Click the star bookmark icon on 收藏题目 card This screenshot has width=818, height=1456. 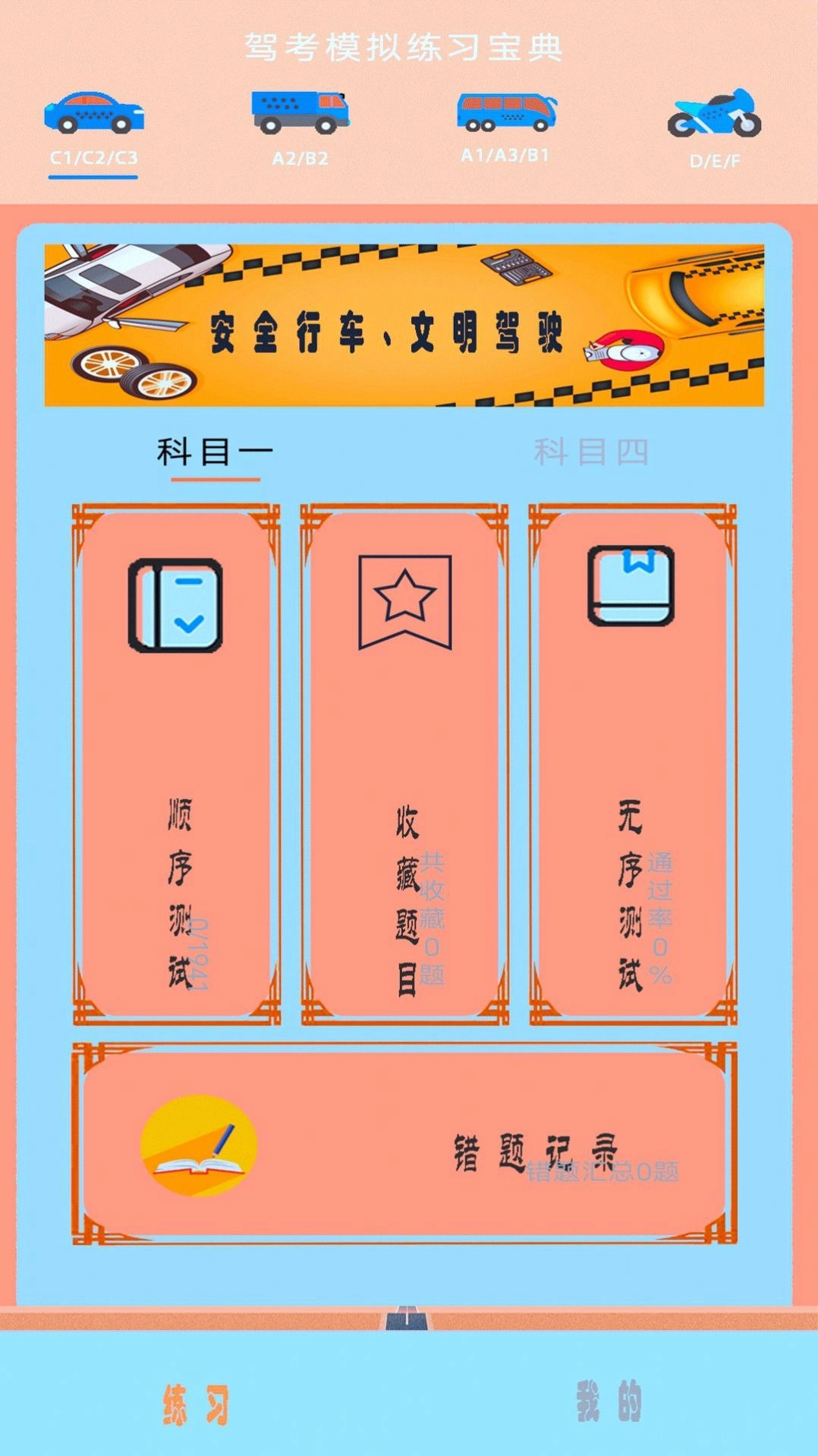click(x=405, y=600)
